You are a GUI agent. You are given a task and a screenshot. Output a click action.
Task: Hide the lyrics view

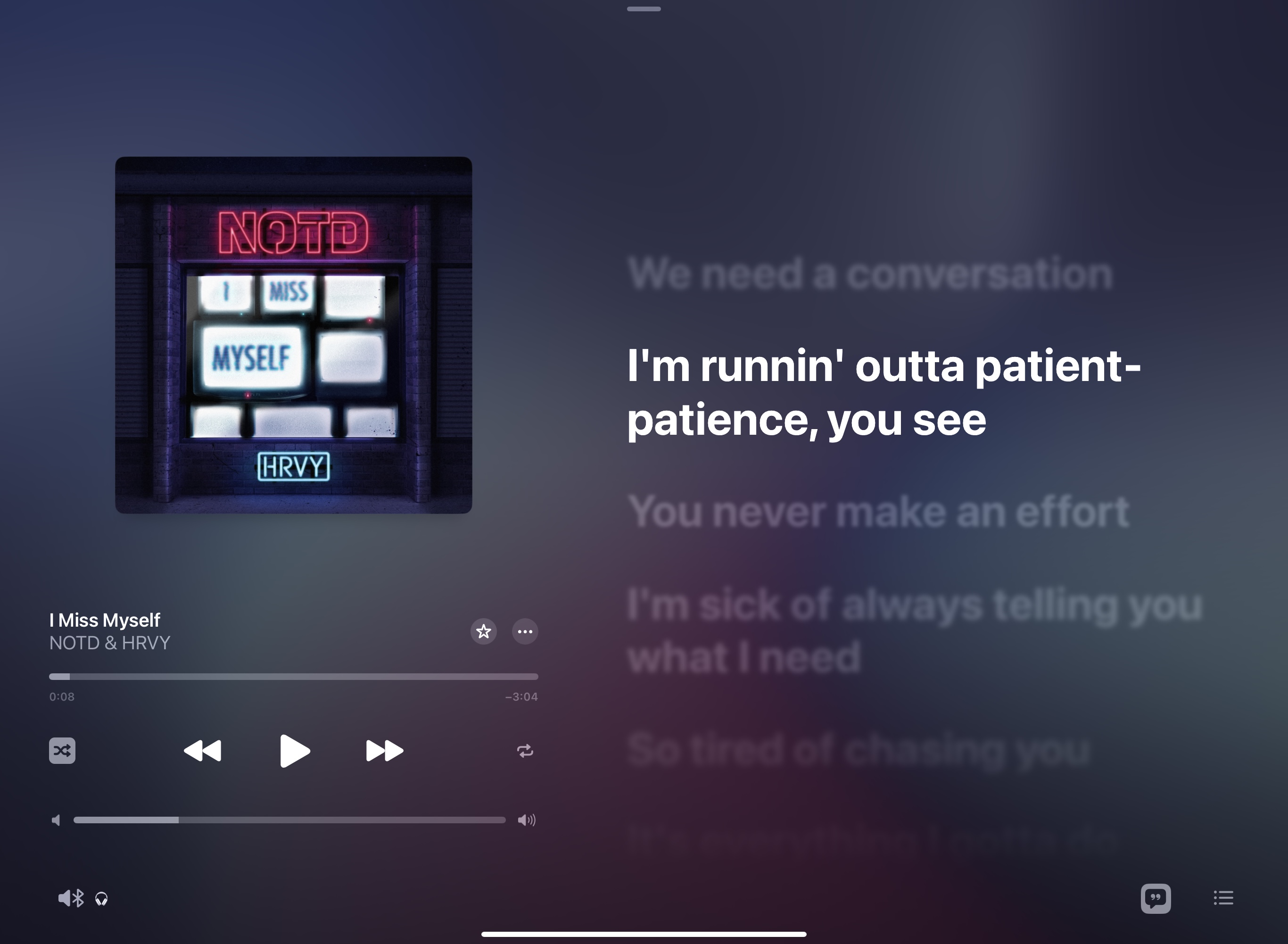(1156, 898)
